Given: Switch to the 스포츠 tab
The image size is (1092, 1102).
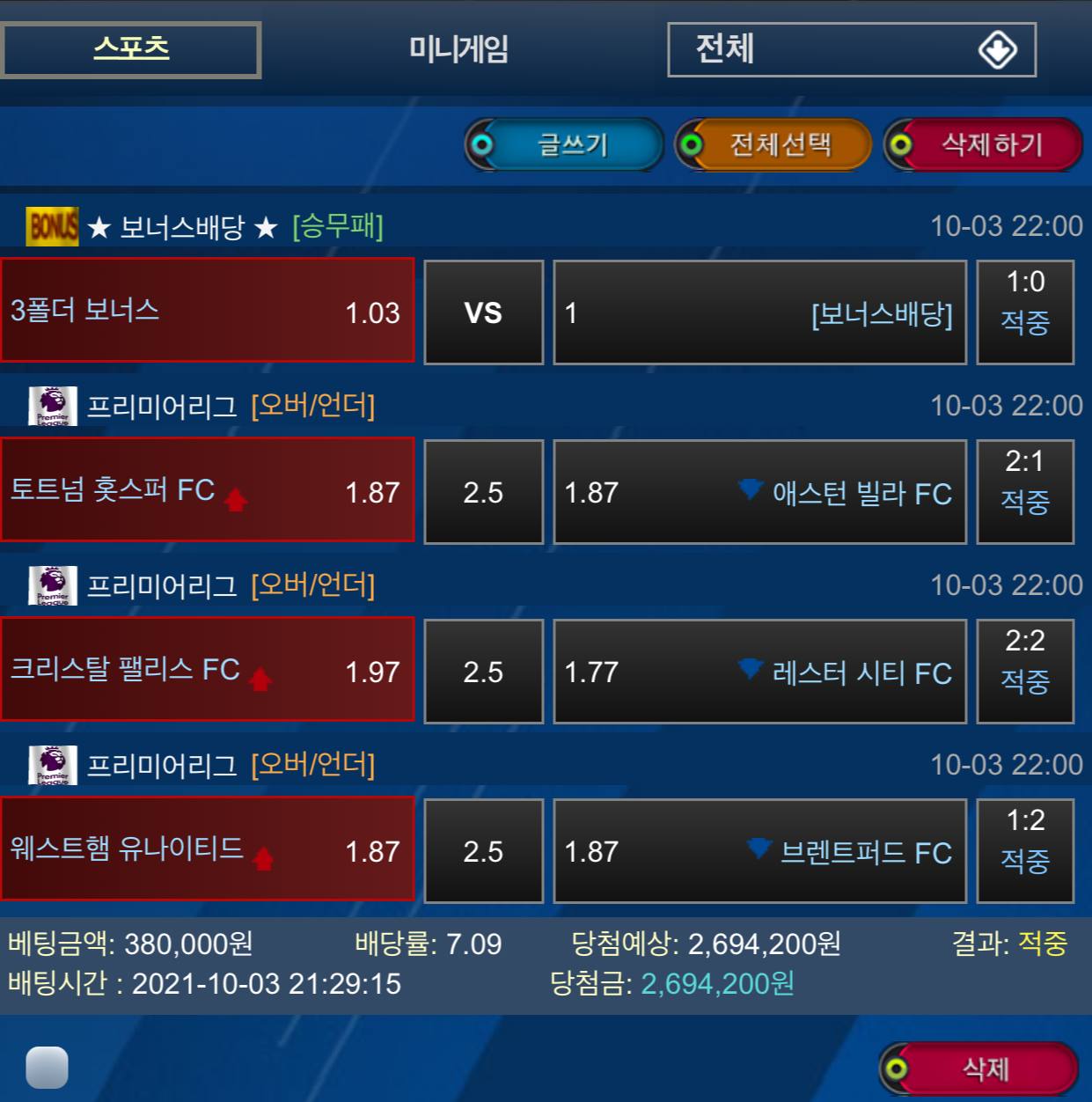Looking at the screenshot, I should (131, 49).
